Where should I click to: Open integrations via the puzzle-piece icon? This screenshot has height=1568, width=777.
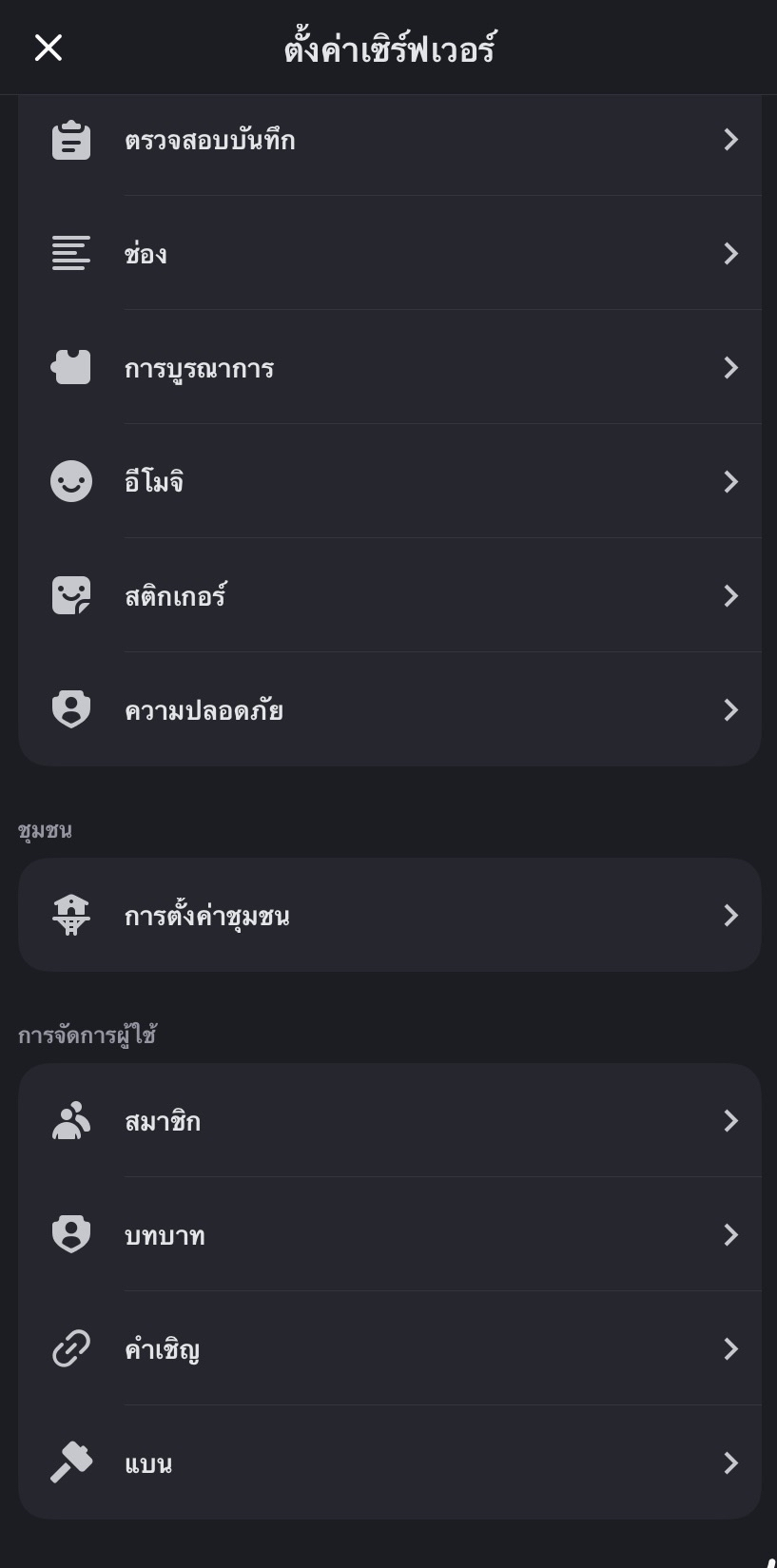[70, 367]
